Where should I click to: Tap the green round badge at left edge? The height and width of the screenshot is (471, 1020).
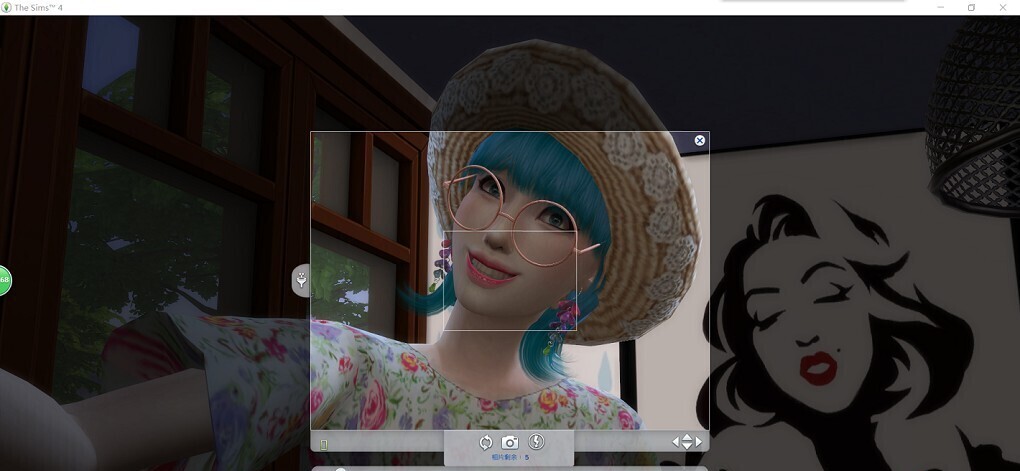4,281
